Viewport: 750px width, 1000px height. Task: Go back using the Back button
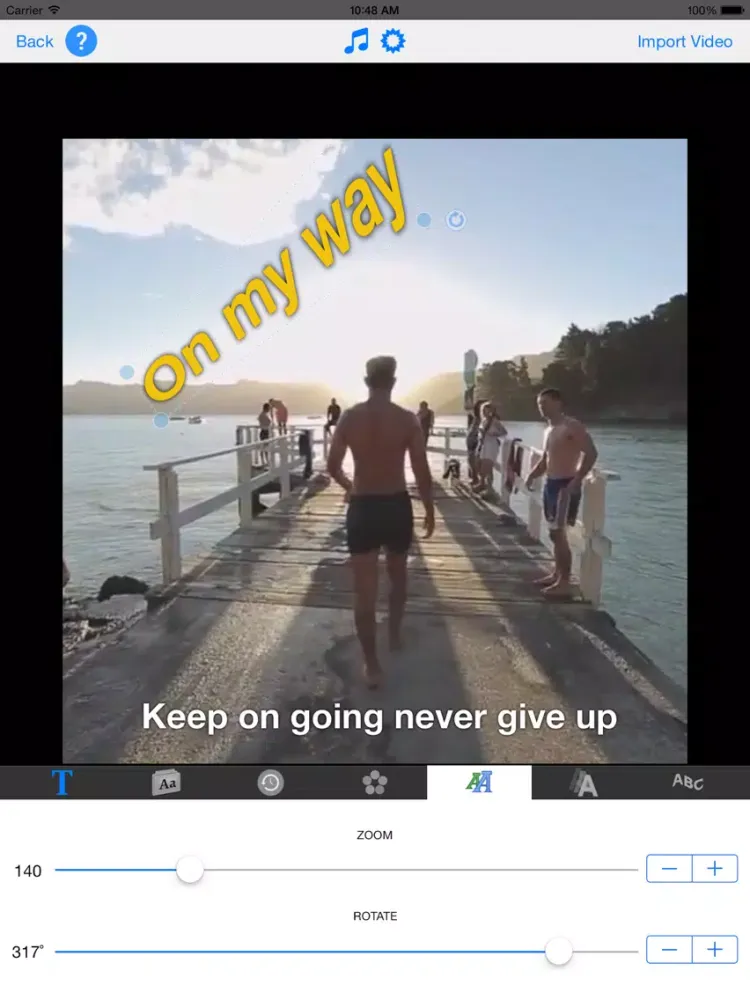click(x=34, y=41)
